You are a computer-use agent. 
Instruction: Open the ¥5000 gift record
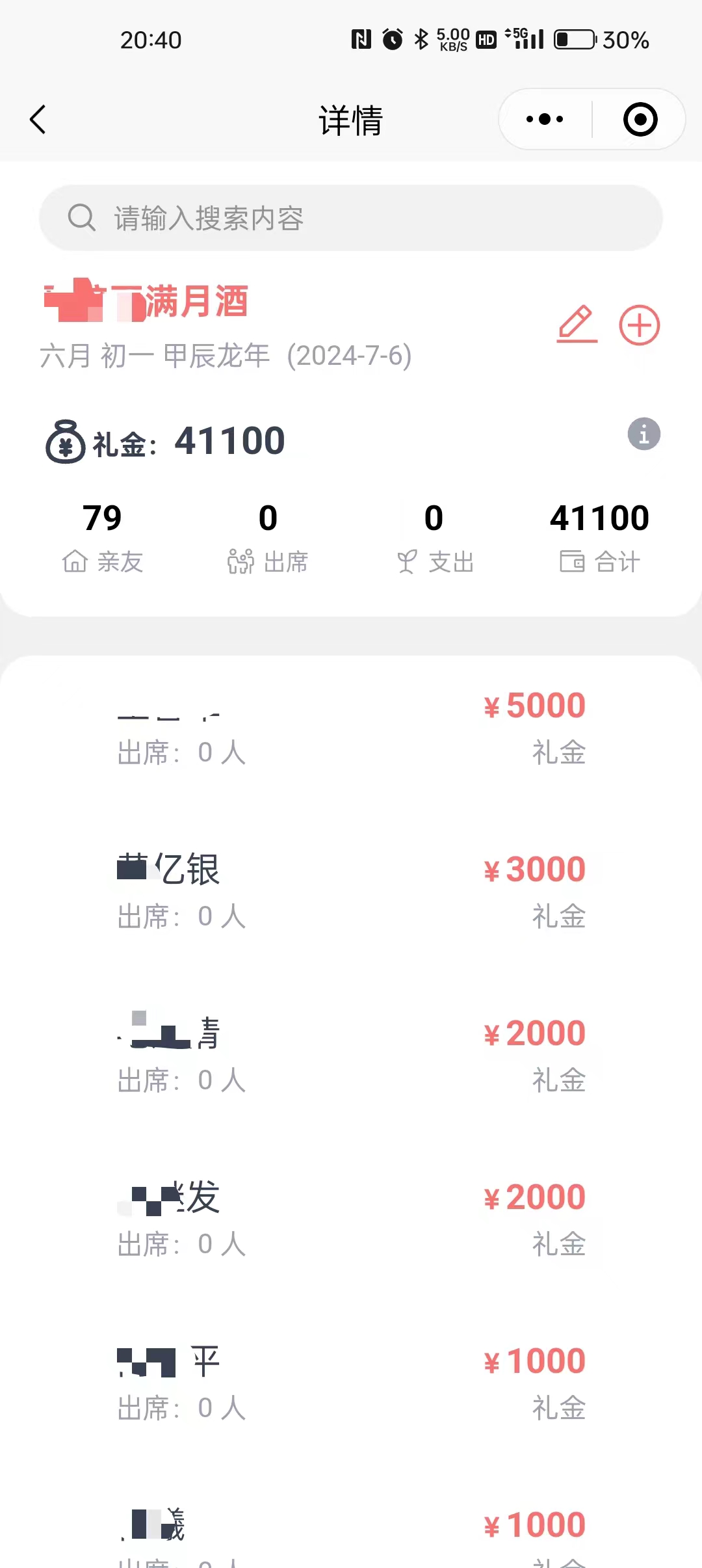(351, 728)
